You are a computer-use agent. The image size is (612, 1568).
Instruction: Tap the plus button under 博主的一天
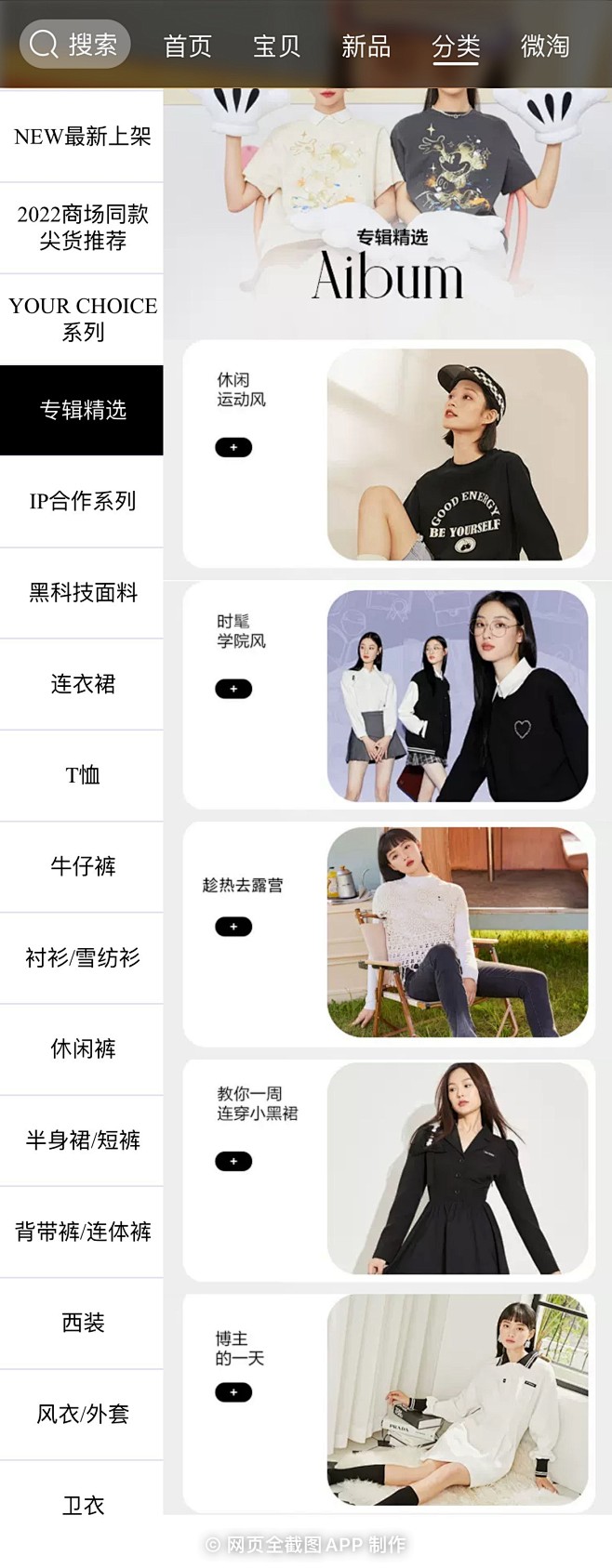click(x=233, y=1392)
